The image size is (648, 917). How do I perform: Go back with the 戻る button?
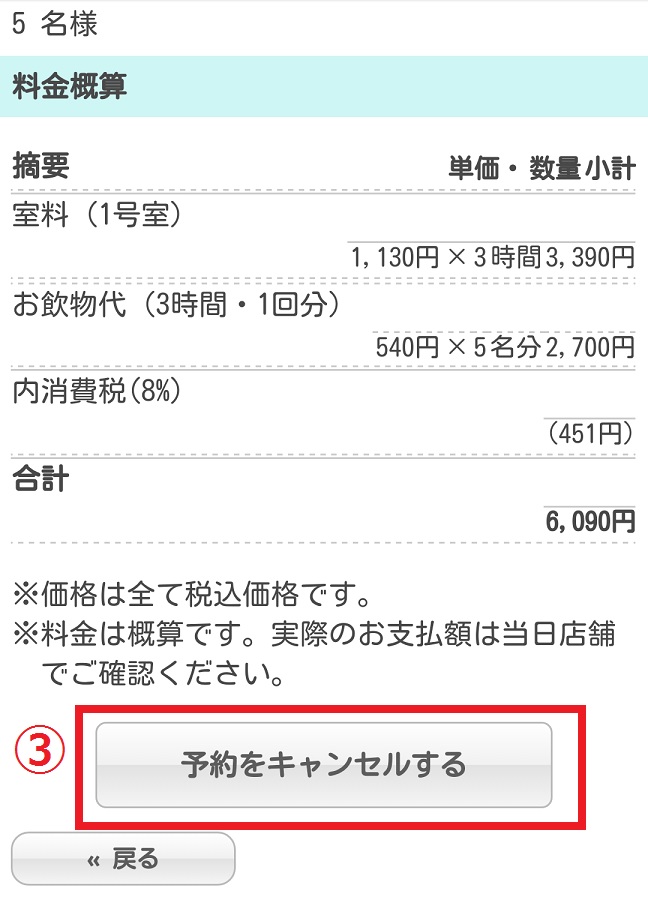point(123,859)
